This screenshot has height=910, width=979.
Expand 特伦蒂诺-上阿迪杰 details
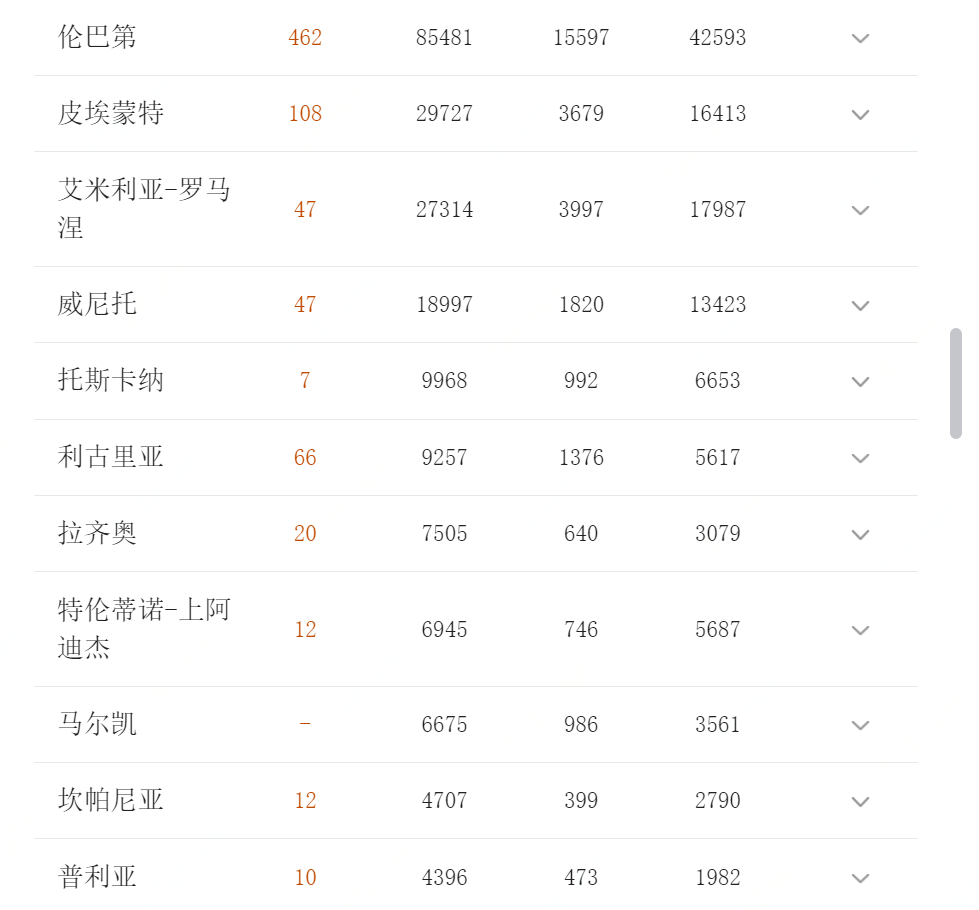click(x=860, y=630)
